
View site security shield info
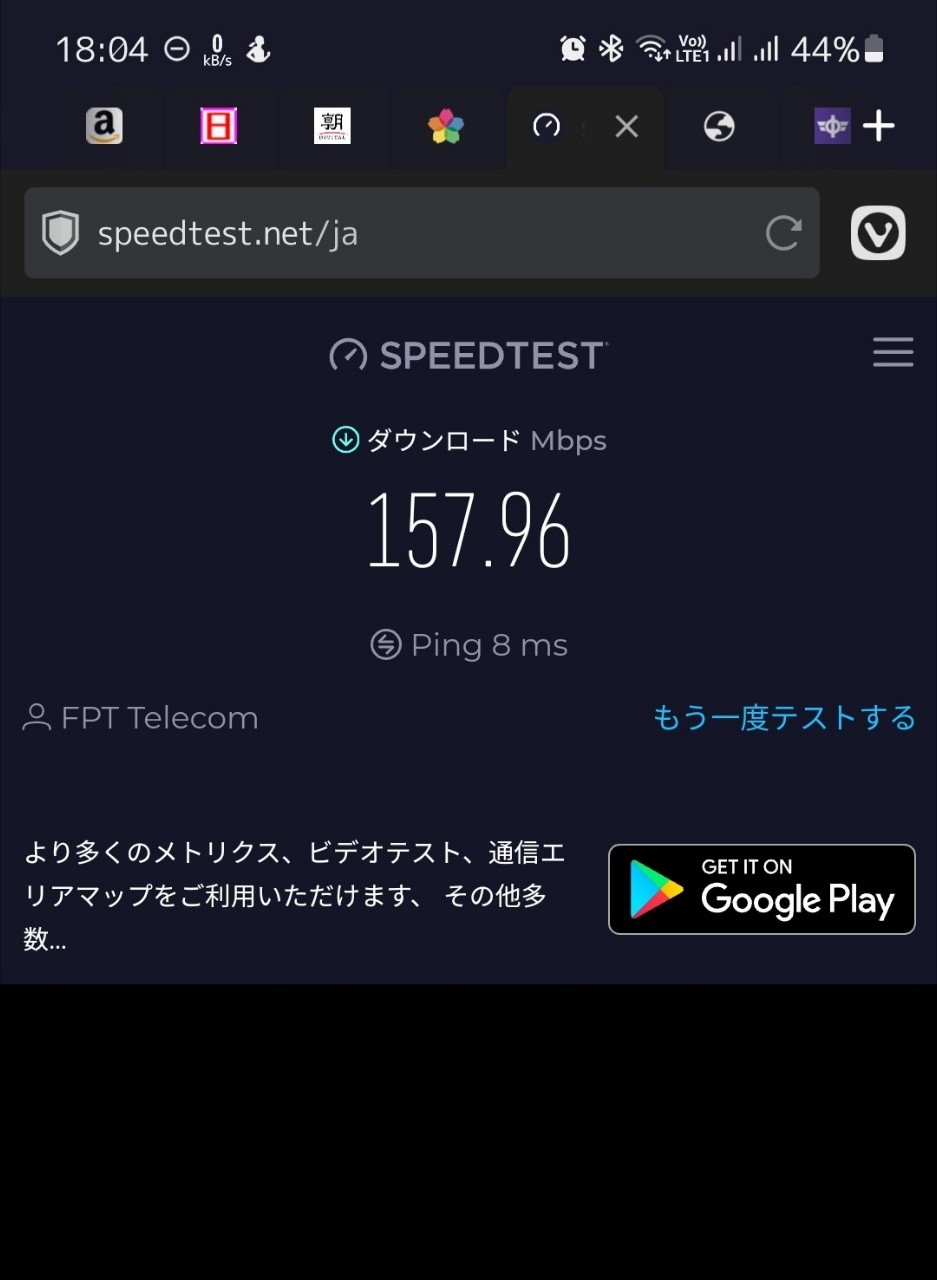point(60,234)
